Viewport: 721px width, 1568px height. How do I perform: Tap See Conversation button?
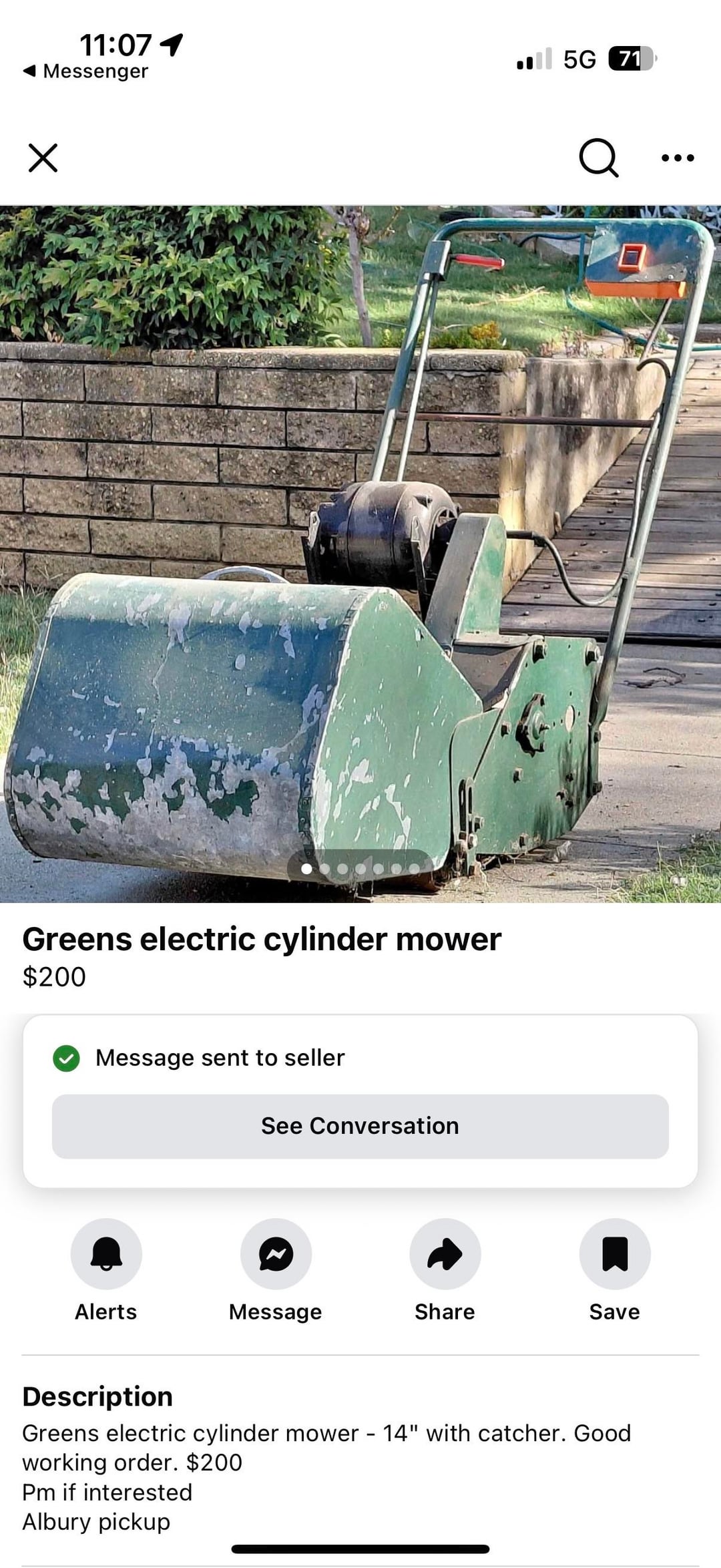(360, 1126)
